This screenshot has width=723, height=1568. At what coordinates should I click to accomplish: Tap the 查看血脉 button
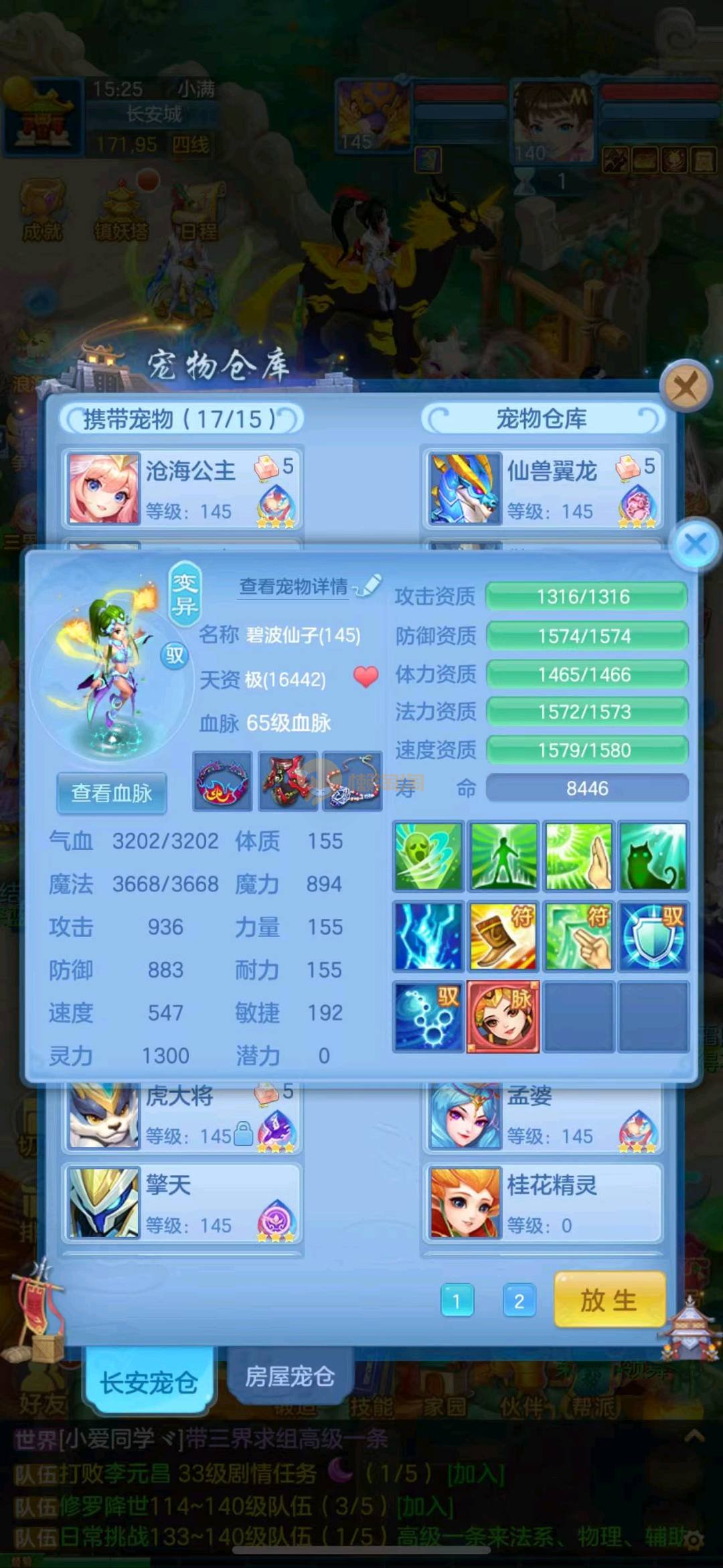[x=112, y=793]
